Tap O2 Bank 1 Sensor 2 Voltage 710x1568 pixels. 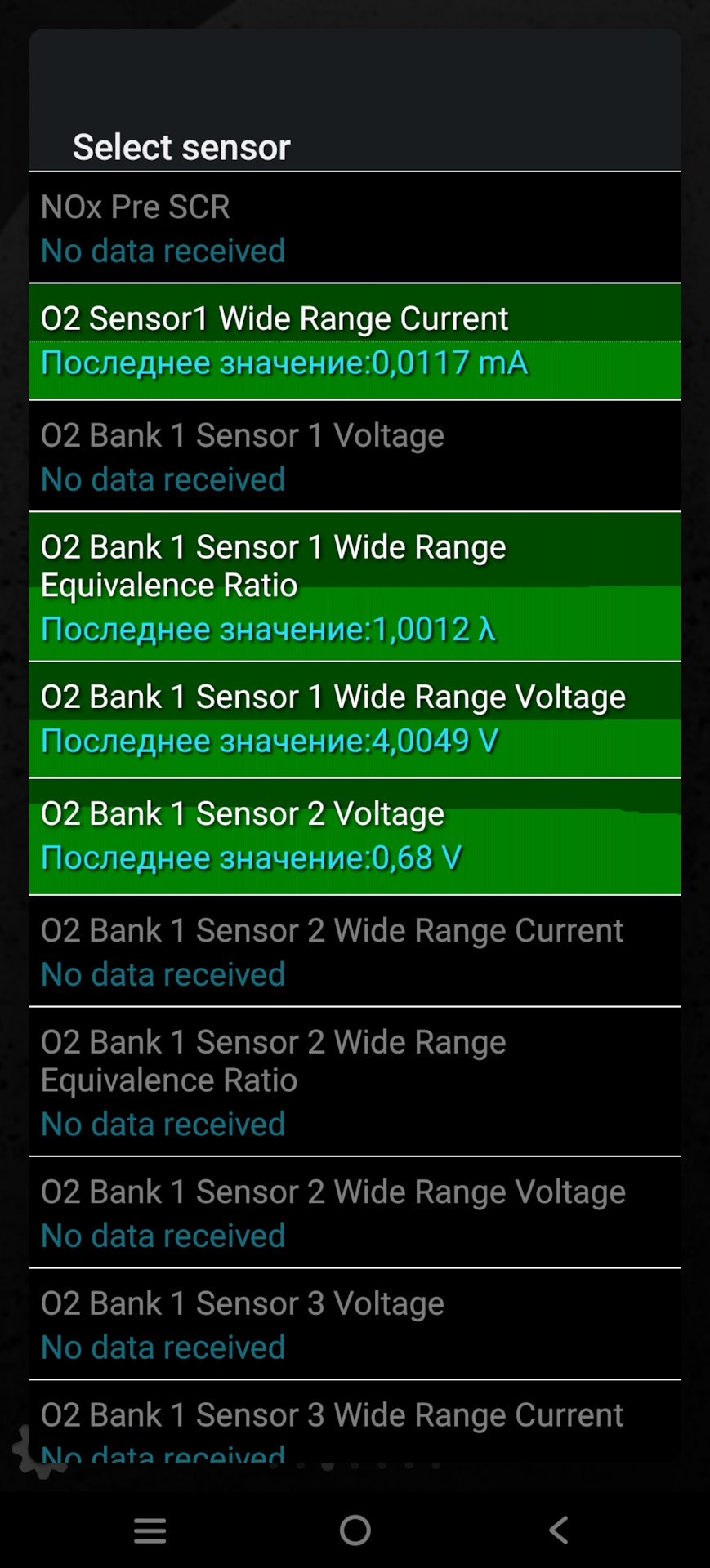pos(355,836)
